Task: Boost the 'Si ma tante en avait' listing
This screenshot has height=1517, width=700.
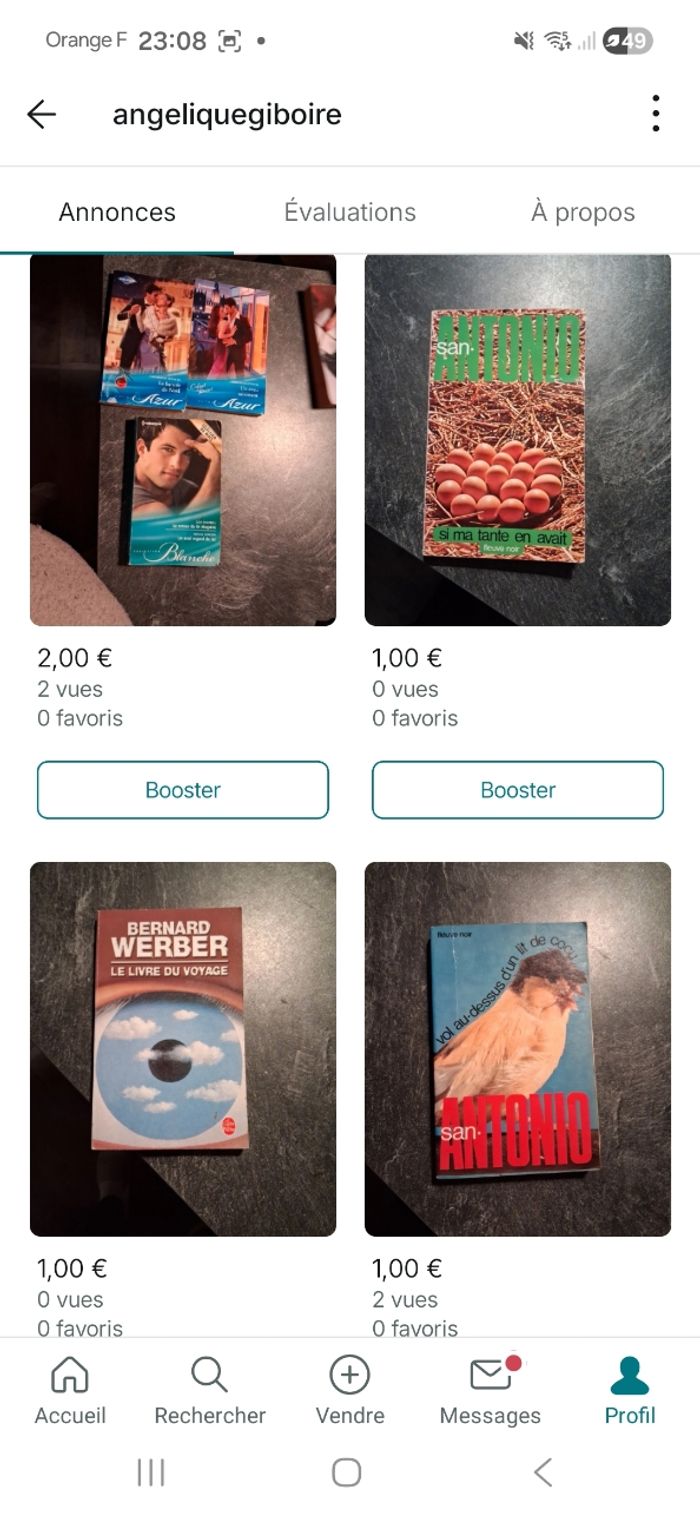Action: (x=517, y=790)
